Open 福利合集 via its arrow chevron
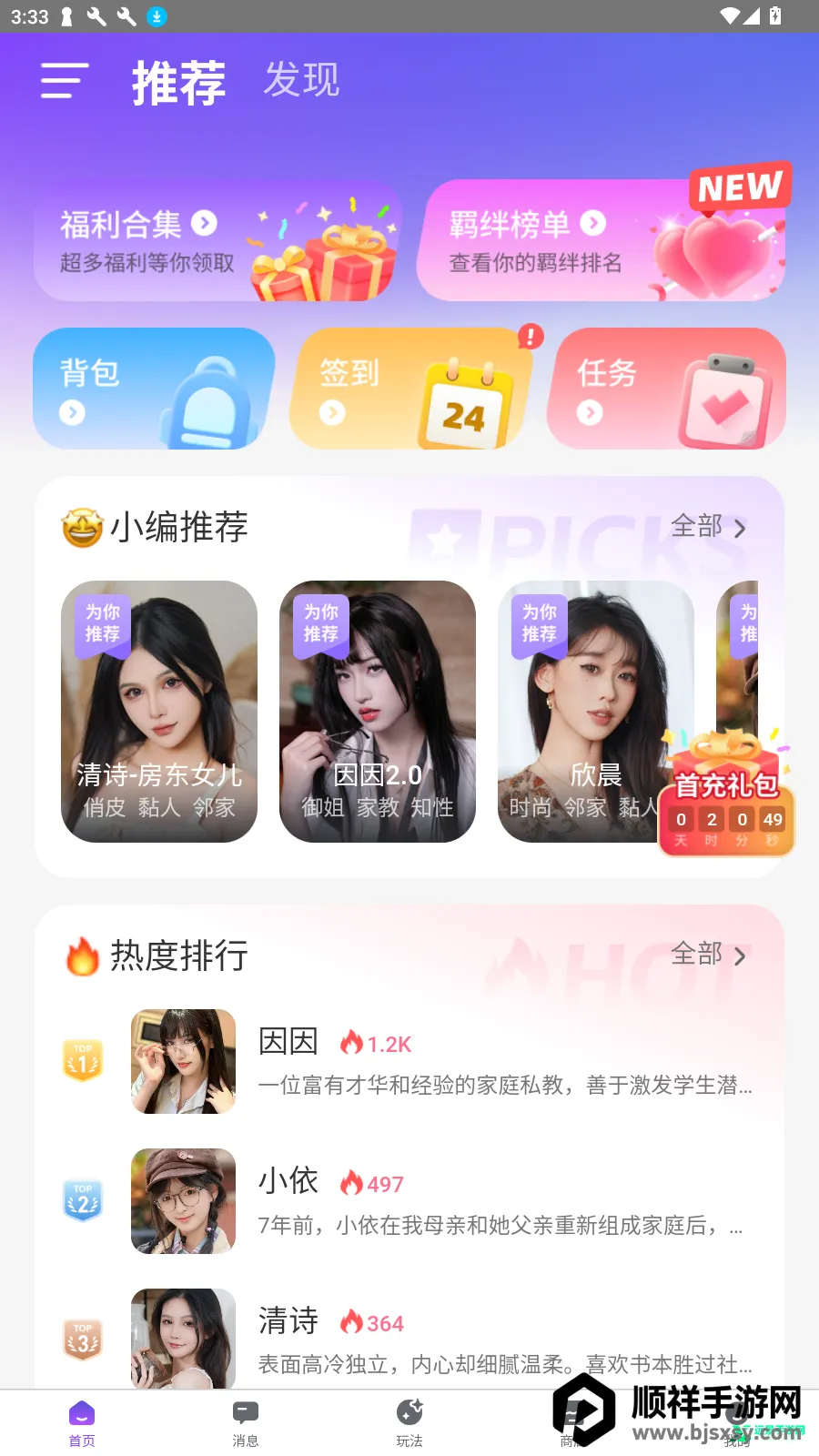Image resolution: width=819 pixels, height=1456 pixels. [206, 223]
